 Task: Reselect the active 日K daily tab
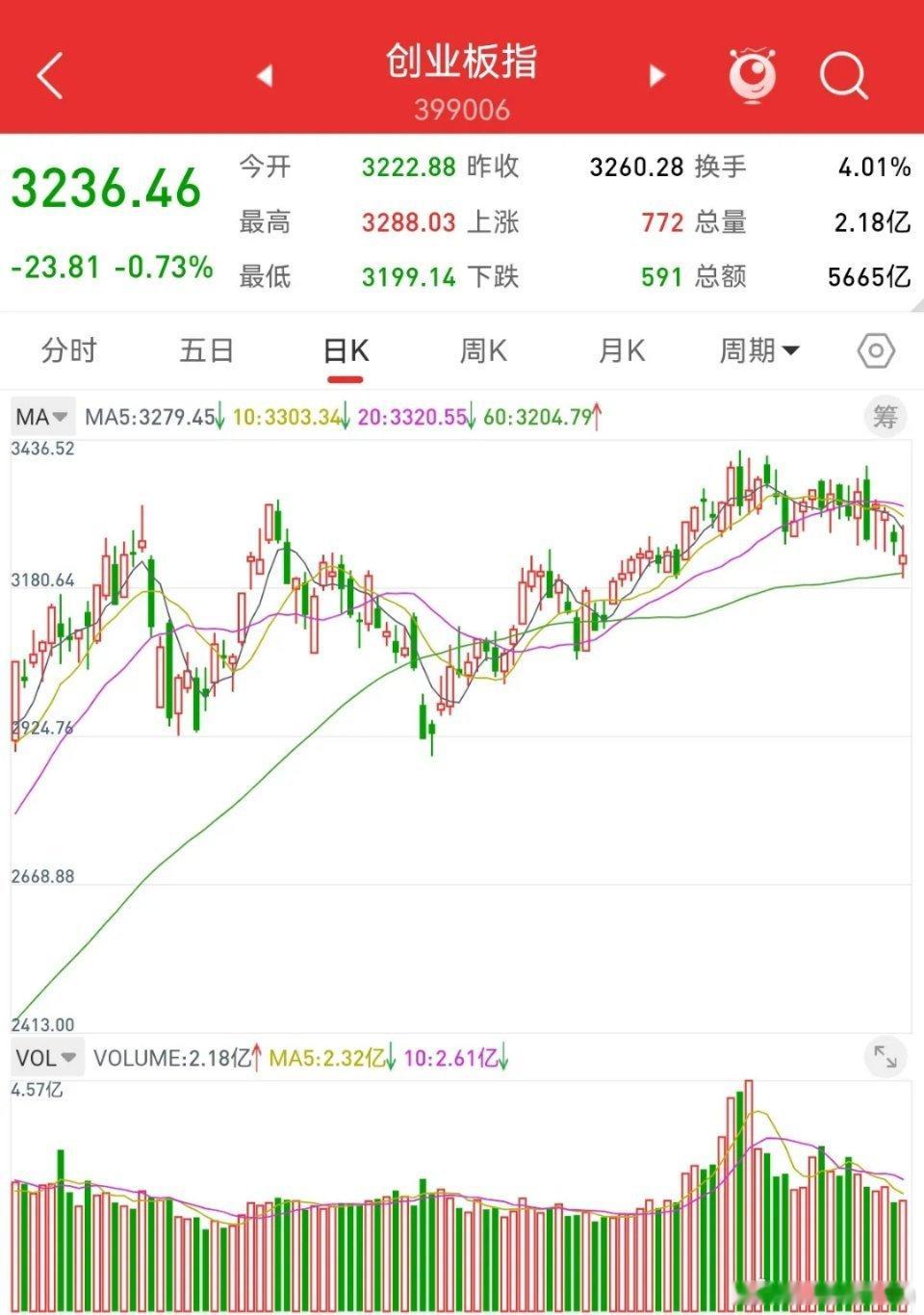click(346, 351)
